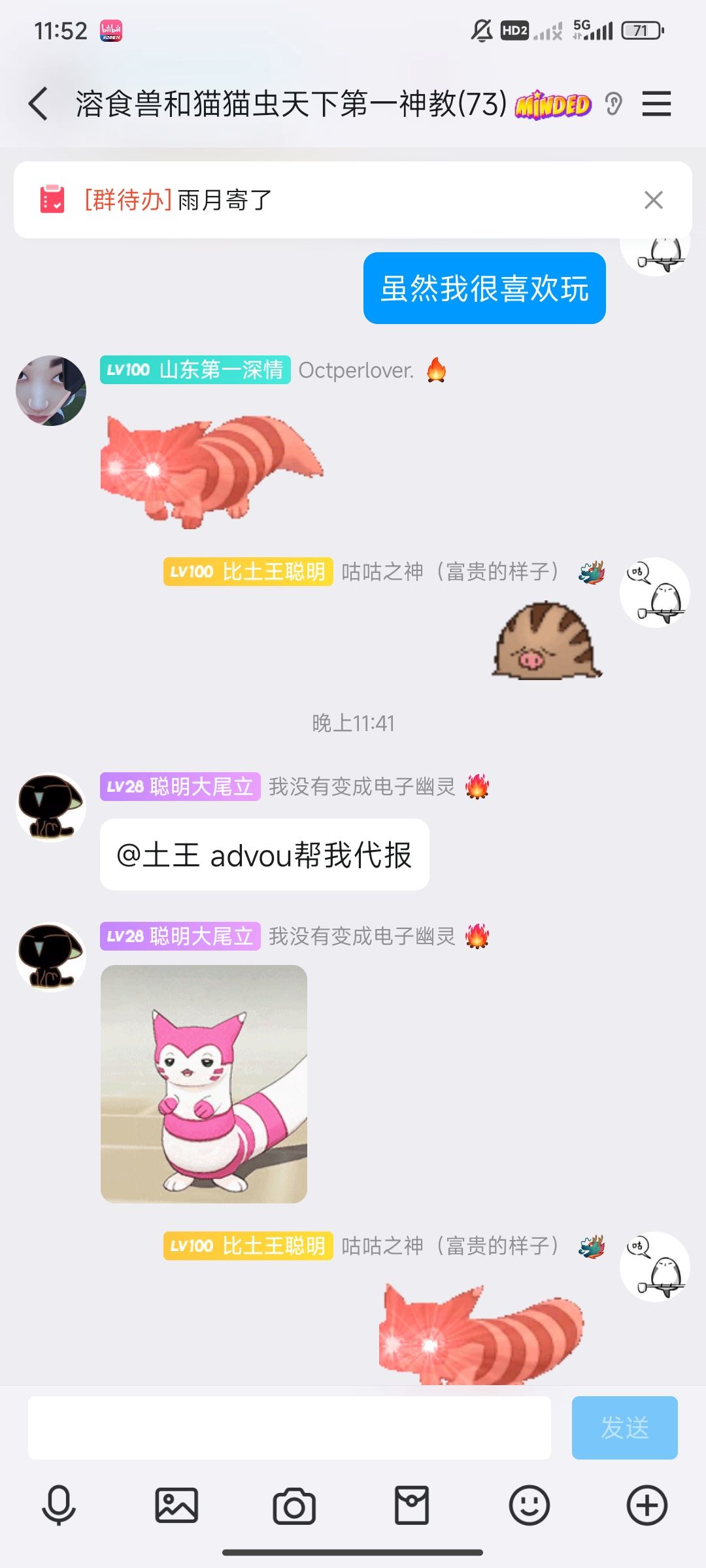Open the group menu with three lines
706x1568 pixels.
pos(656,104)
